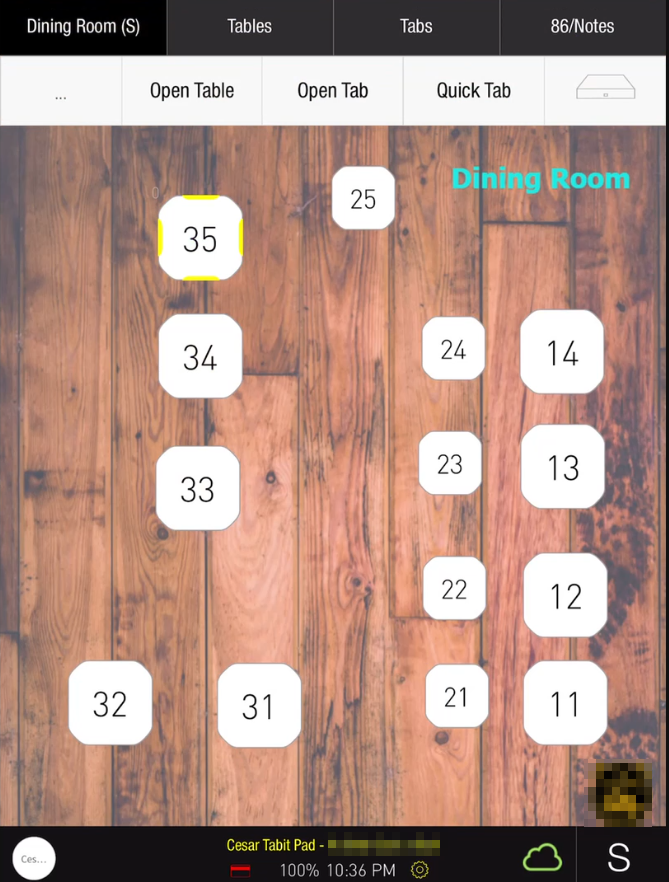Viewport: 669px width, 882px height.
Task: Choose table 31
Action: click(x=258, y=706)
